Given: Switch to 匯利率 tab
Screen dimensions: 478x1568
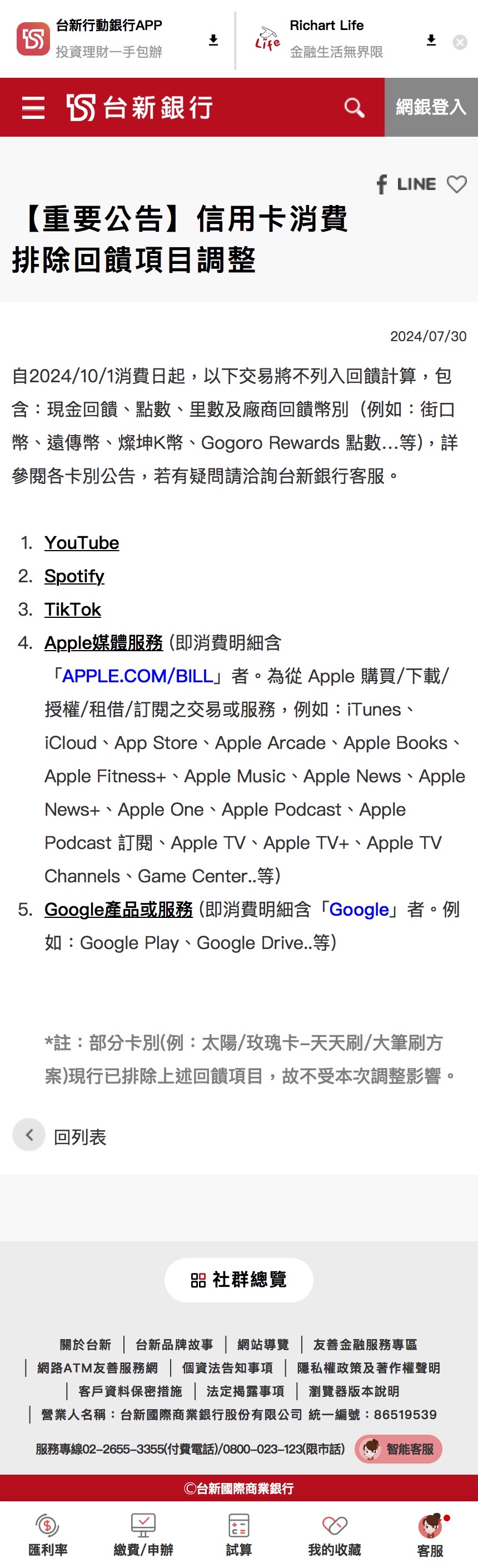Looking at the screenshot, I should 47,1535.
